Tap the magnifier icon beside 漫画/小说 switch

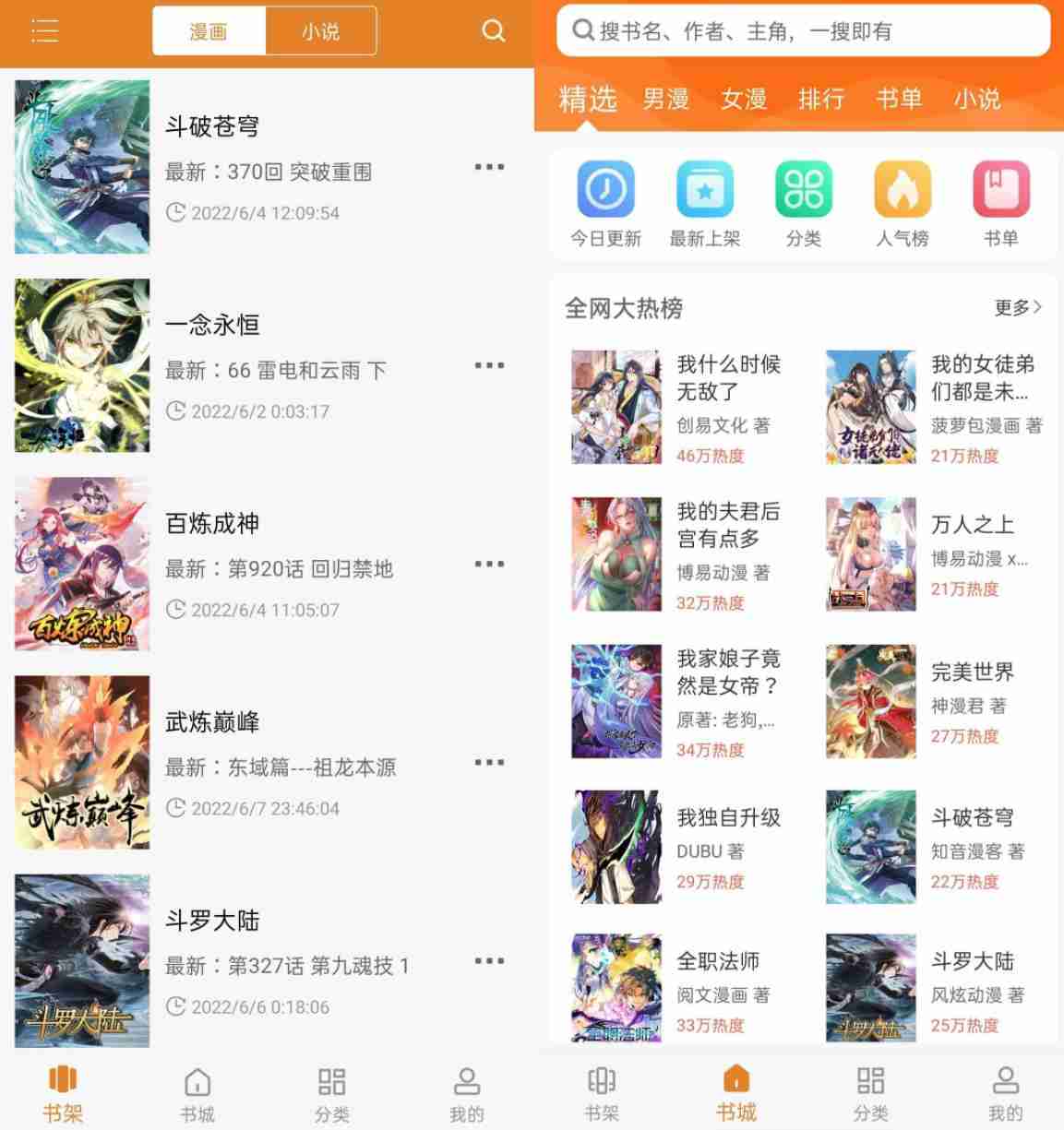(x=494, y=31)
